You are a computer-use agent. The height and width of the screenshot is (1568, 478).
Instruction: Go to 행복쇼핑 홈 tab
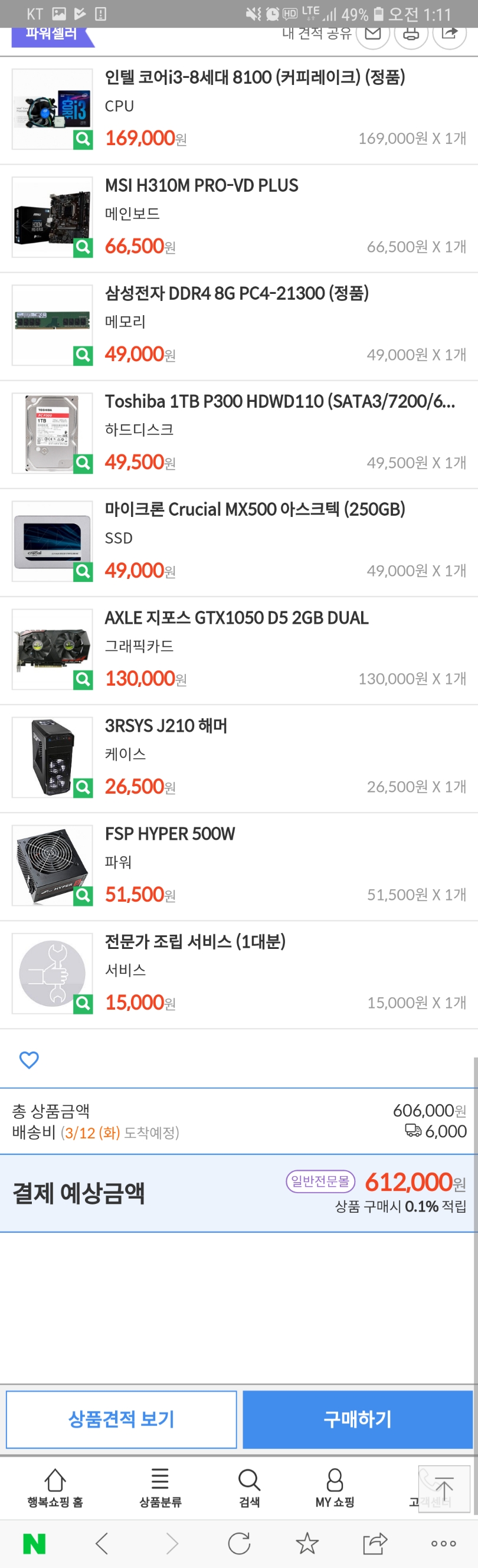55,1488
